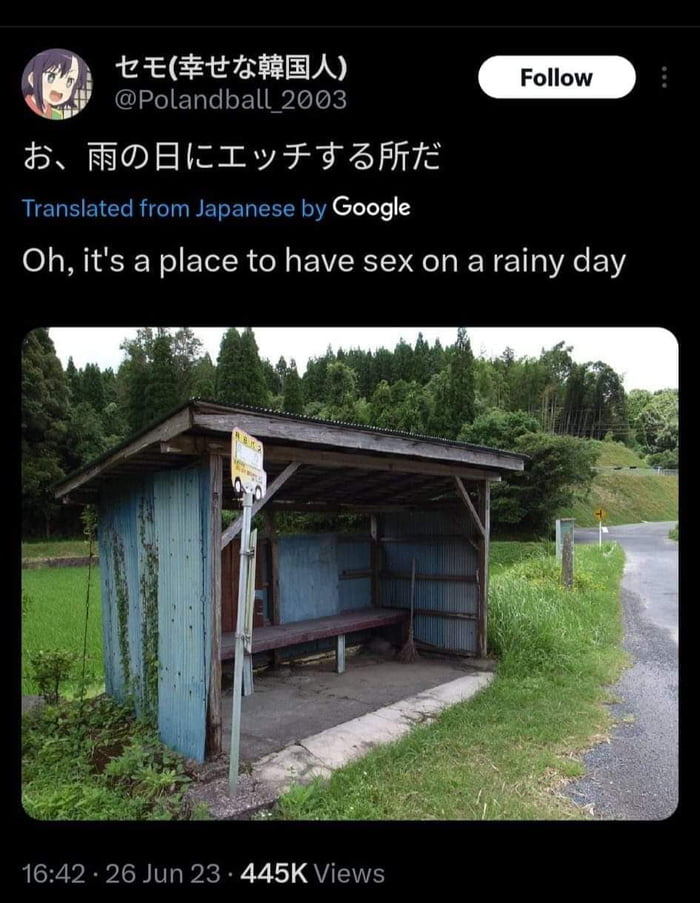Open the tweet's three-dot overflow menu
700x903 pixels.
coord(664,77)
